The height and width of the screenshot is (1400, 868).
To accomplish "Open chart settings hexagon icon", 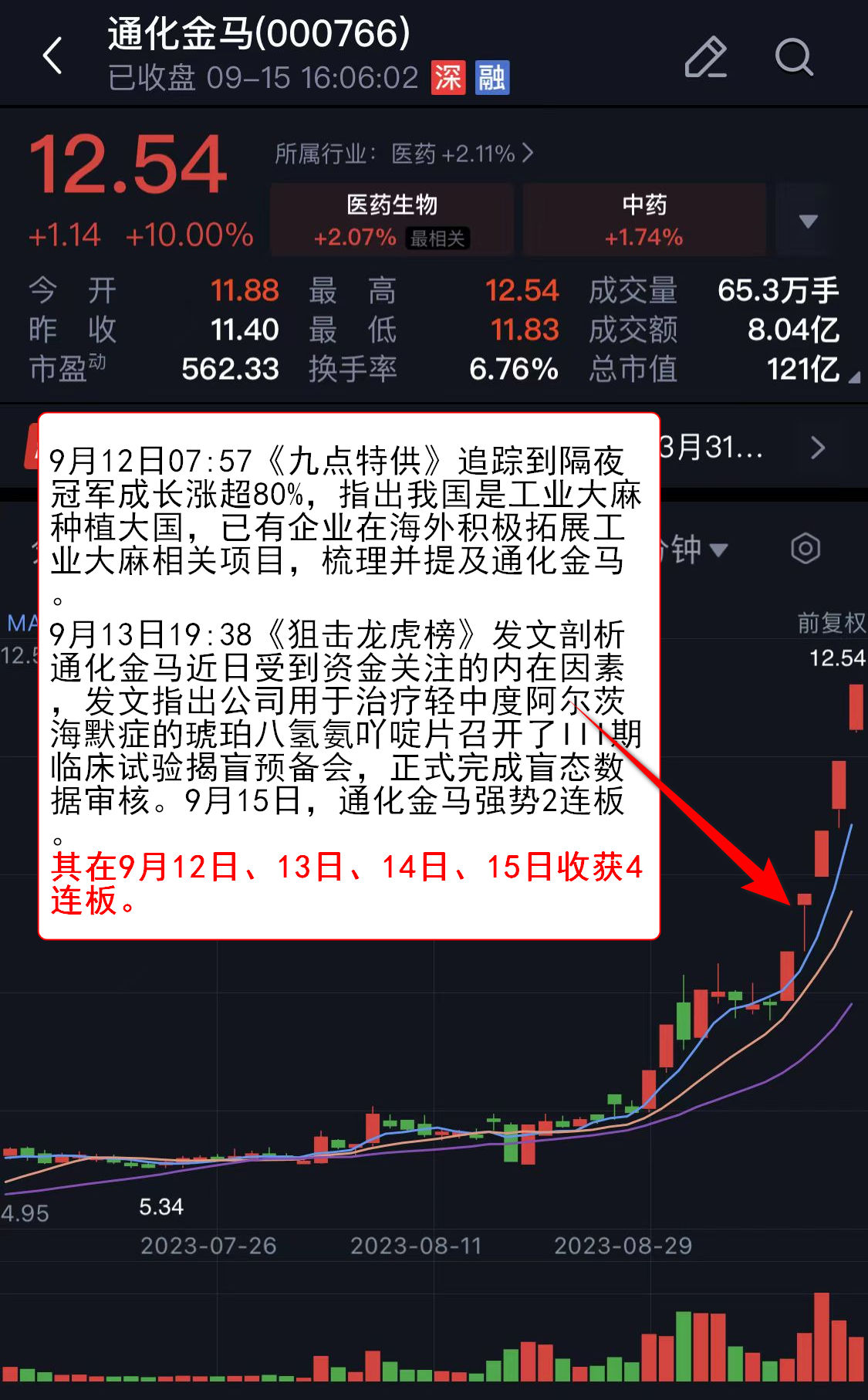I will [x=806, y=549].
